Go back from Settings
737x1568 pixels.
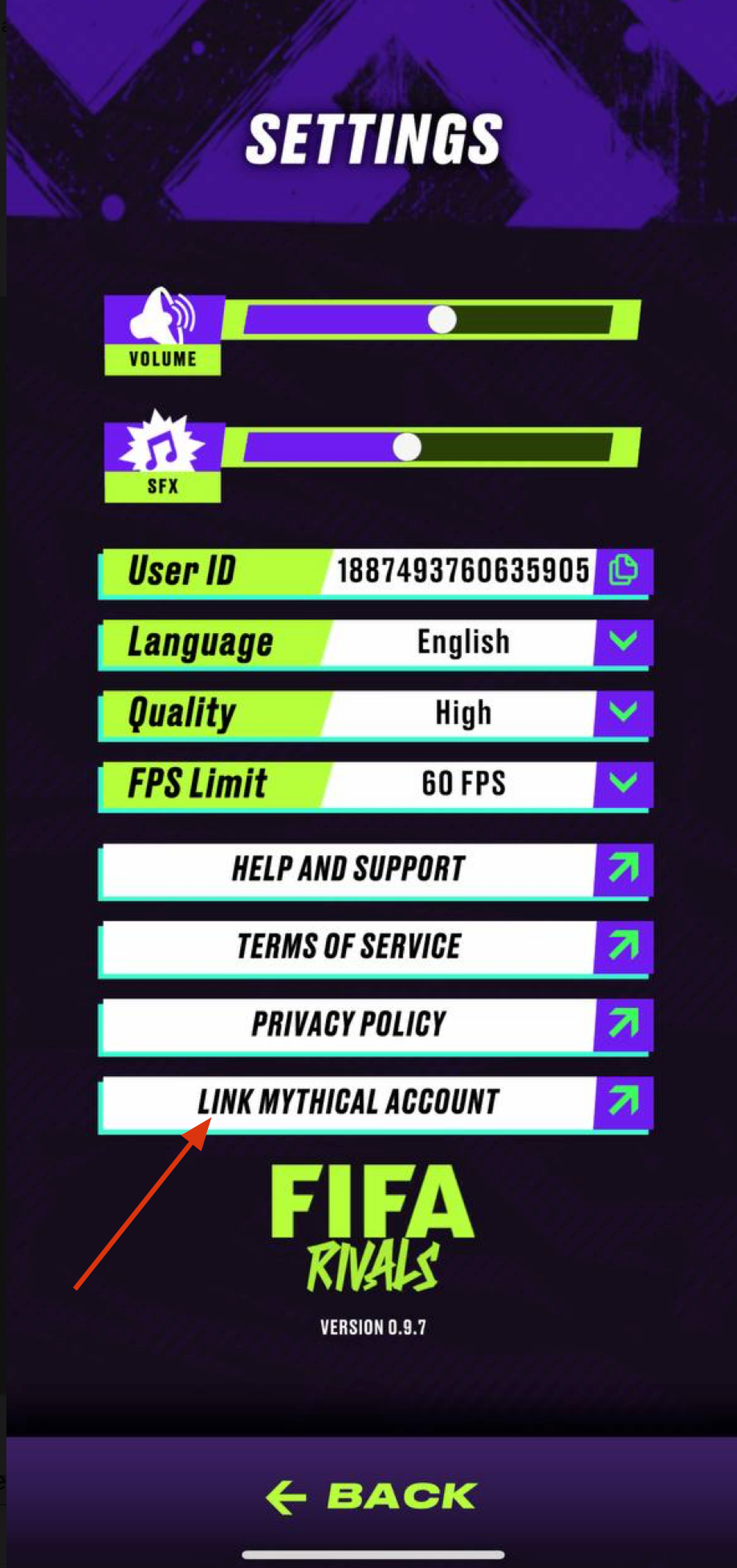tap(372, 1497)
